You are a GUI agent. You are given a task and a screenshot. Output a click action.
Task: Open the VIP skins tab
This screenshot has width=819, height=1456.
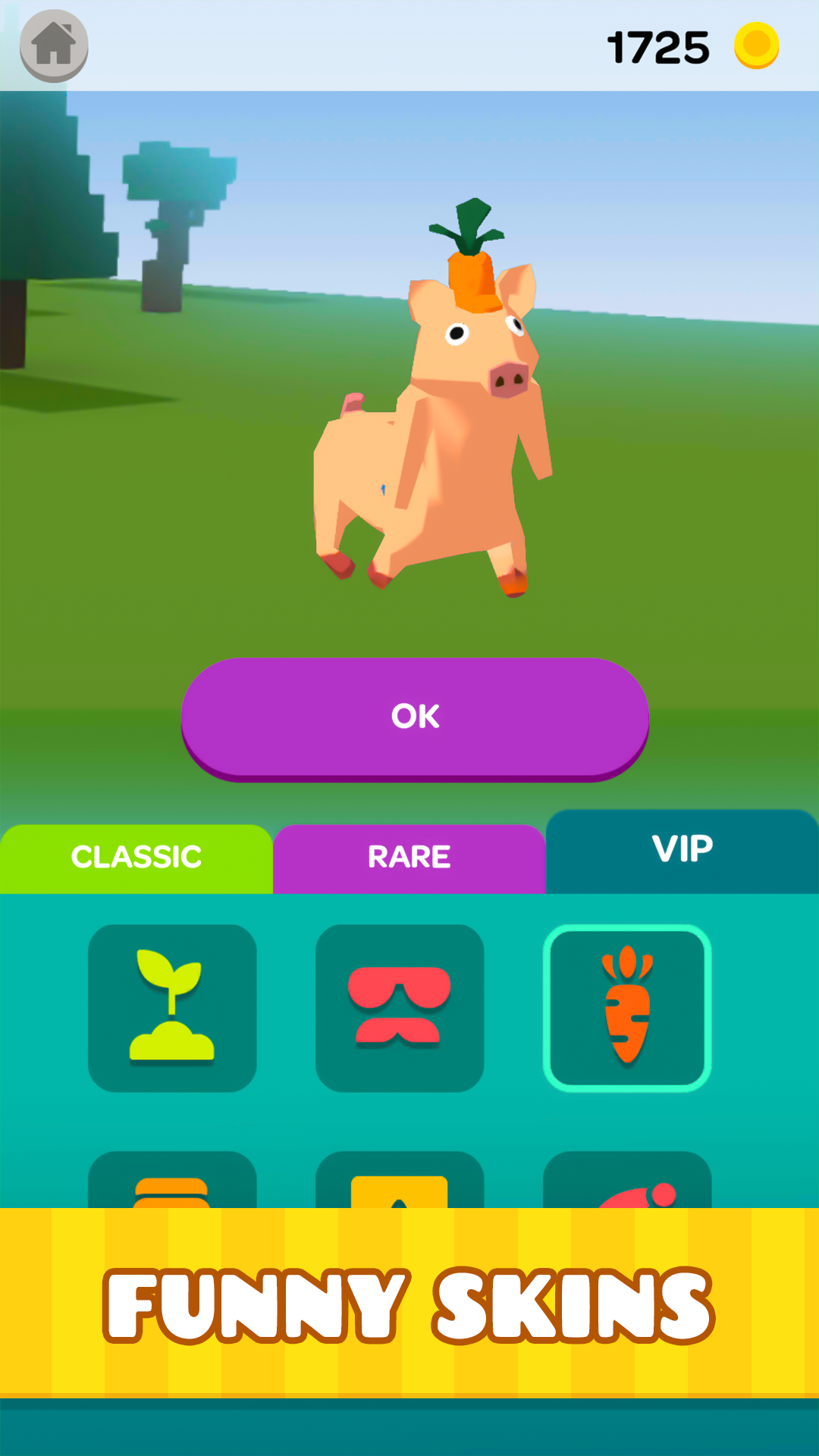point(682,850)
